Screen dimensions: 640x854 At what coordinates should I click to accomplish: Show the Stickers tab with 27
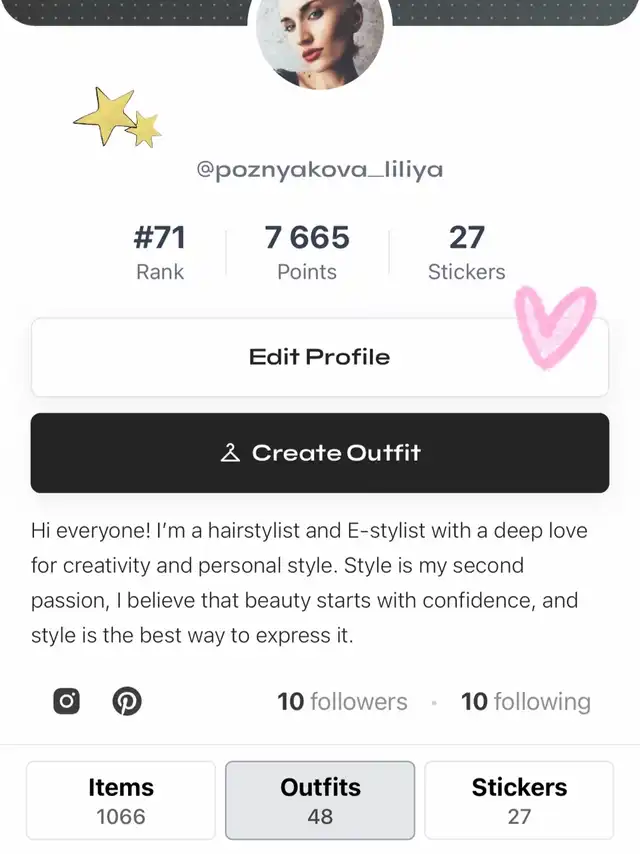[519, 800]
